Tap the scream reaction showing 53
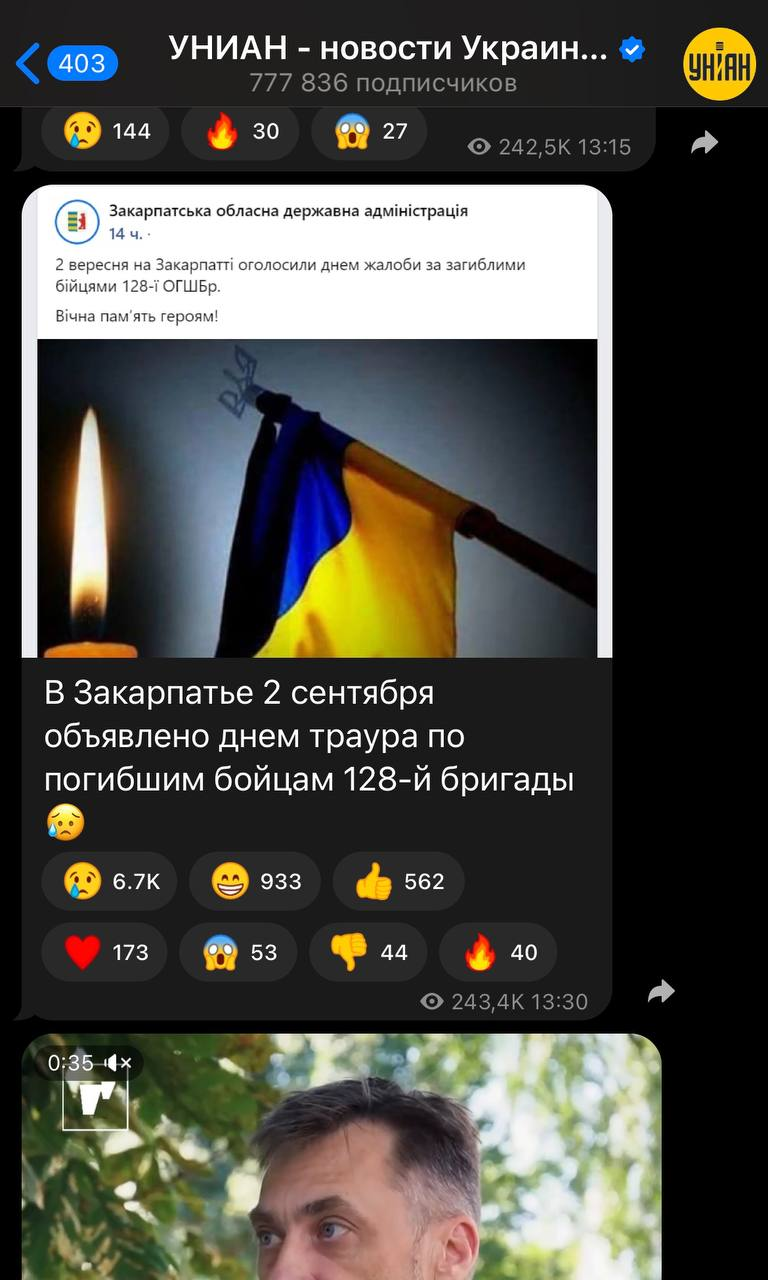The image size is (768, 1280). pos(238,952)
